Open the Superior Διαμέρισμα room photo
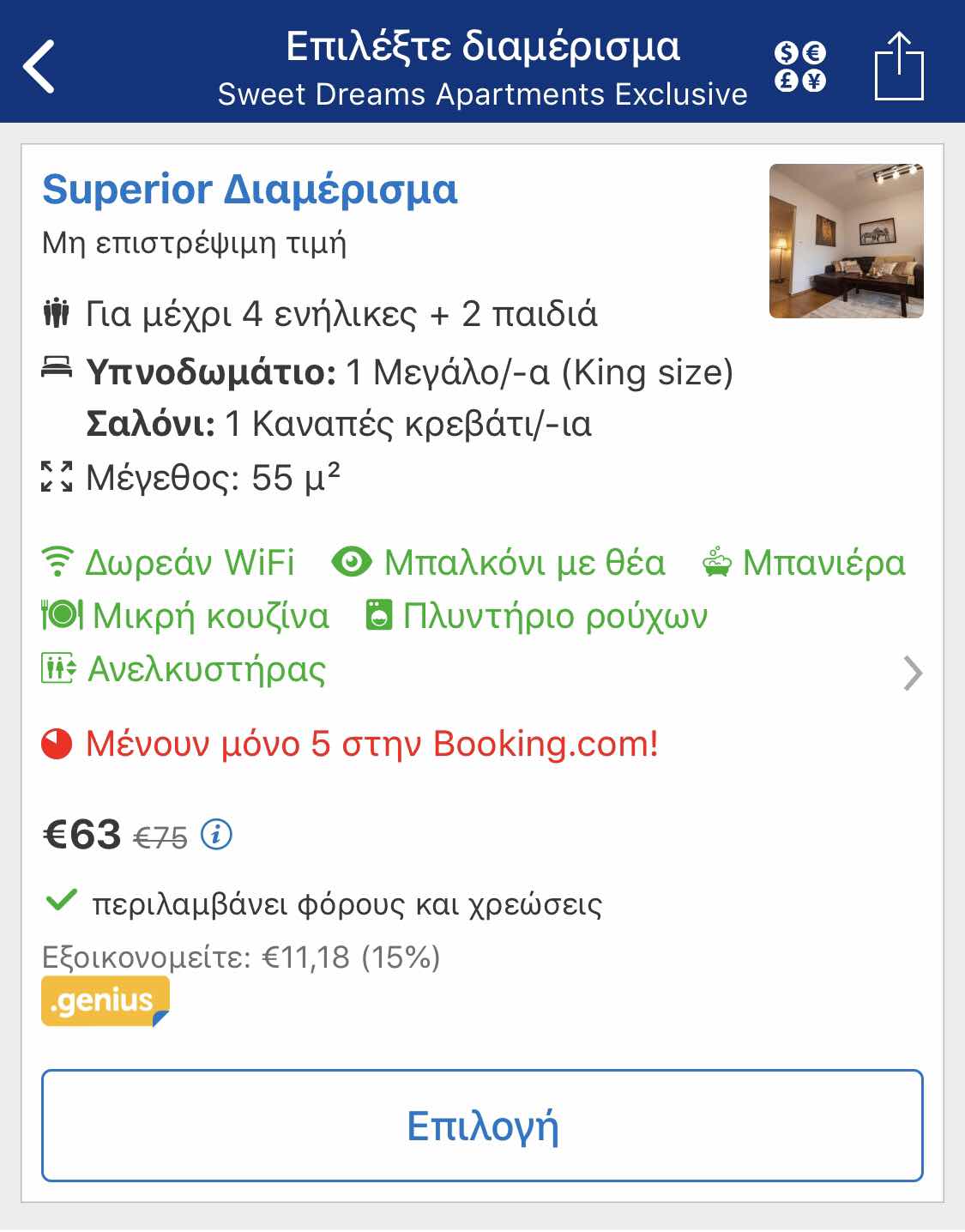965x1232 pixels. (846, 241)
